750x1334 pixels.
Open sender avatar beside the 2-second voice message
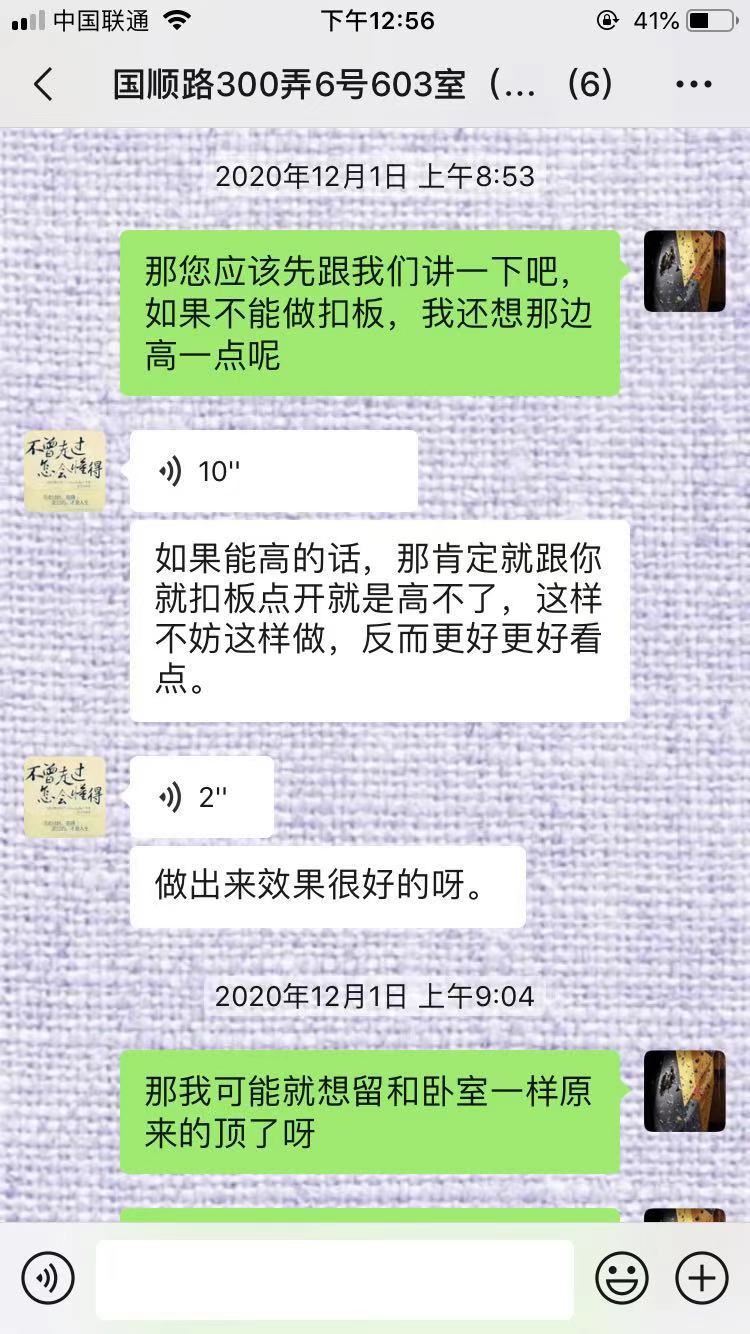pyautogui.click(x=65, y=797)
